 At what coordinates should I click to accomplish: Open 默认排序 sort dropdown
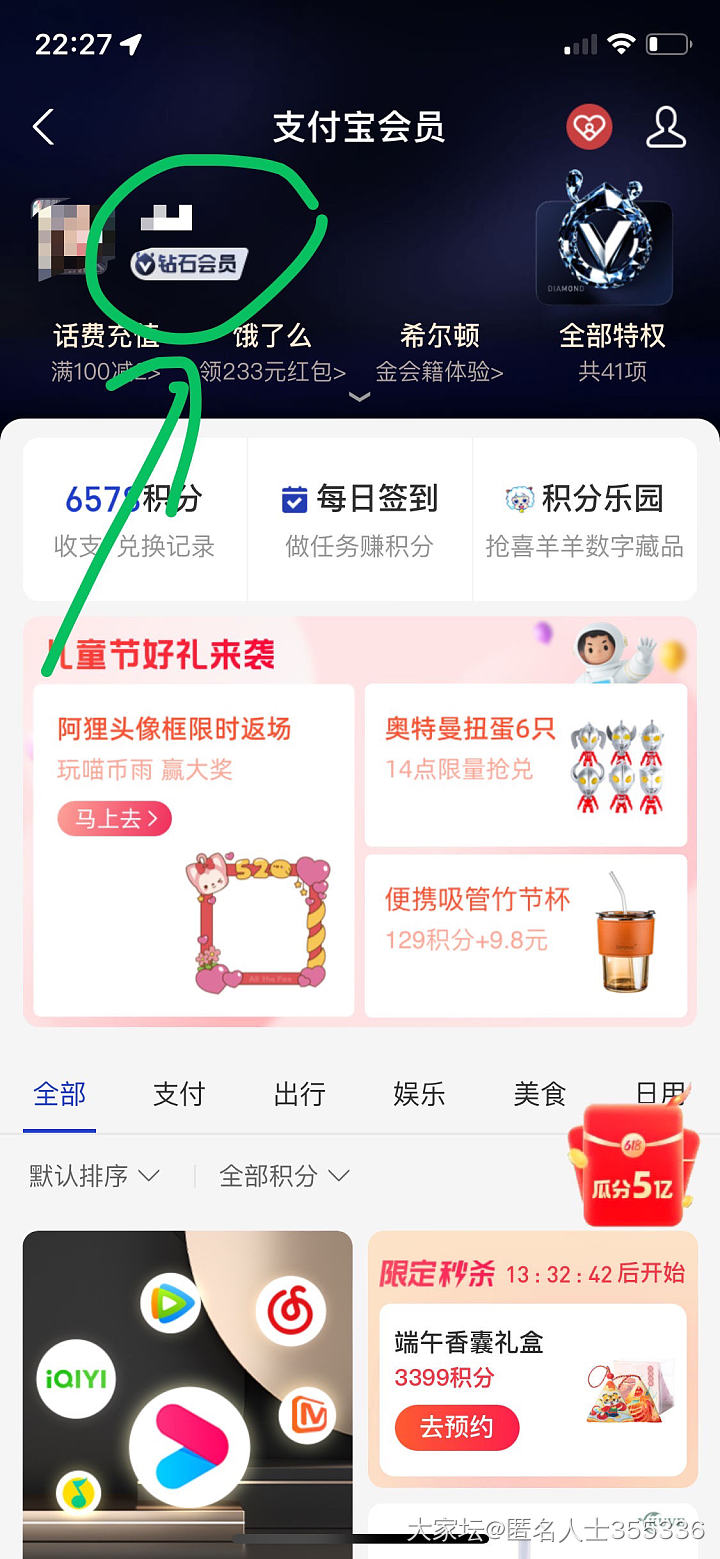(x=94, y=1176)
